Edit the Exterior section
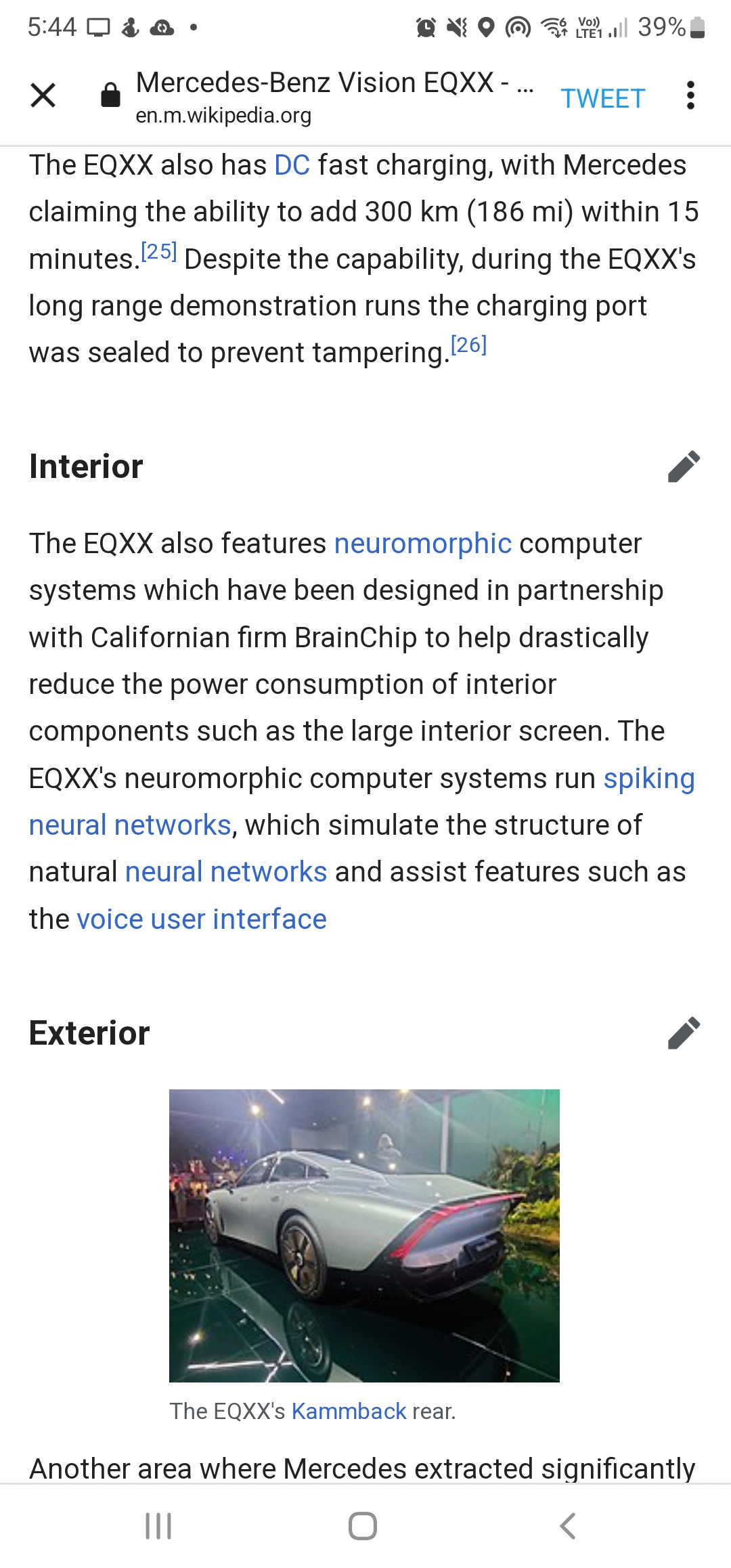The height and width of the screenshot is (1568, 731). point(684,1033)
